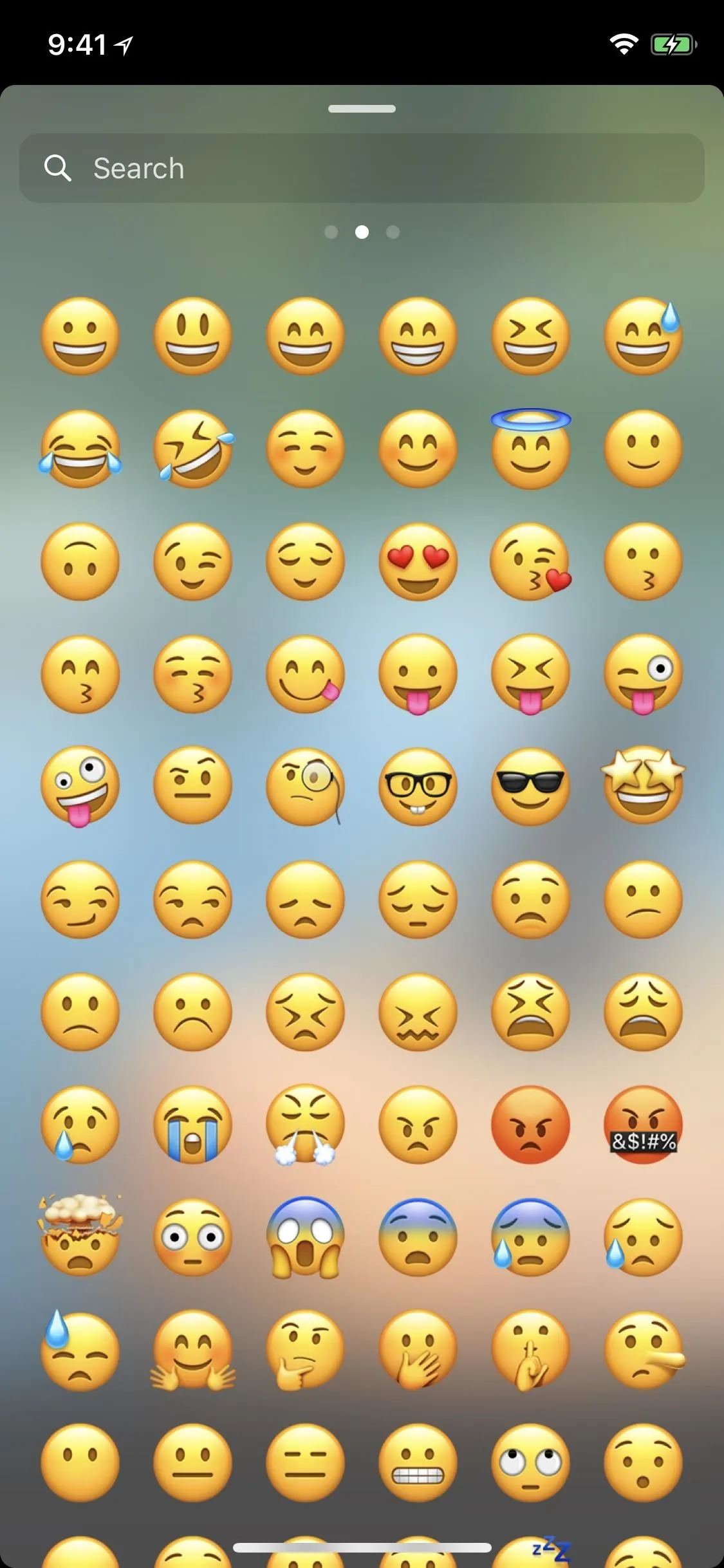Select the upside-down face emoji

[x=80, y=562]
